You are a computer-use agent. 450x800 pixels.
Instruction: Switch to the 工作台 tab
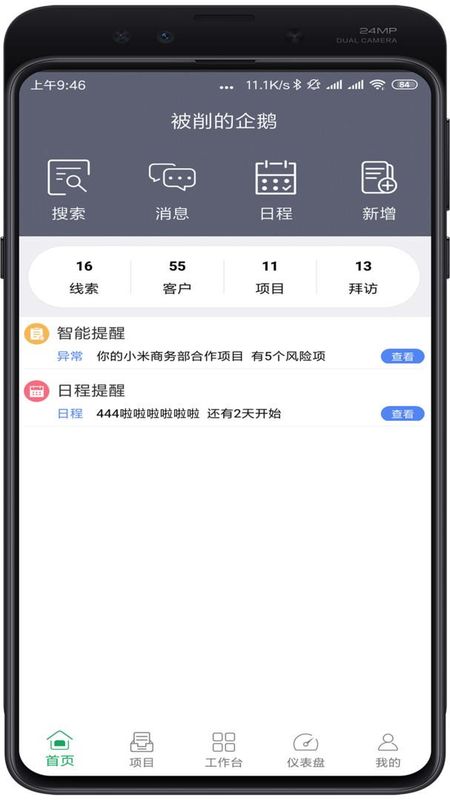223,749
